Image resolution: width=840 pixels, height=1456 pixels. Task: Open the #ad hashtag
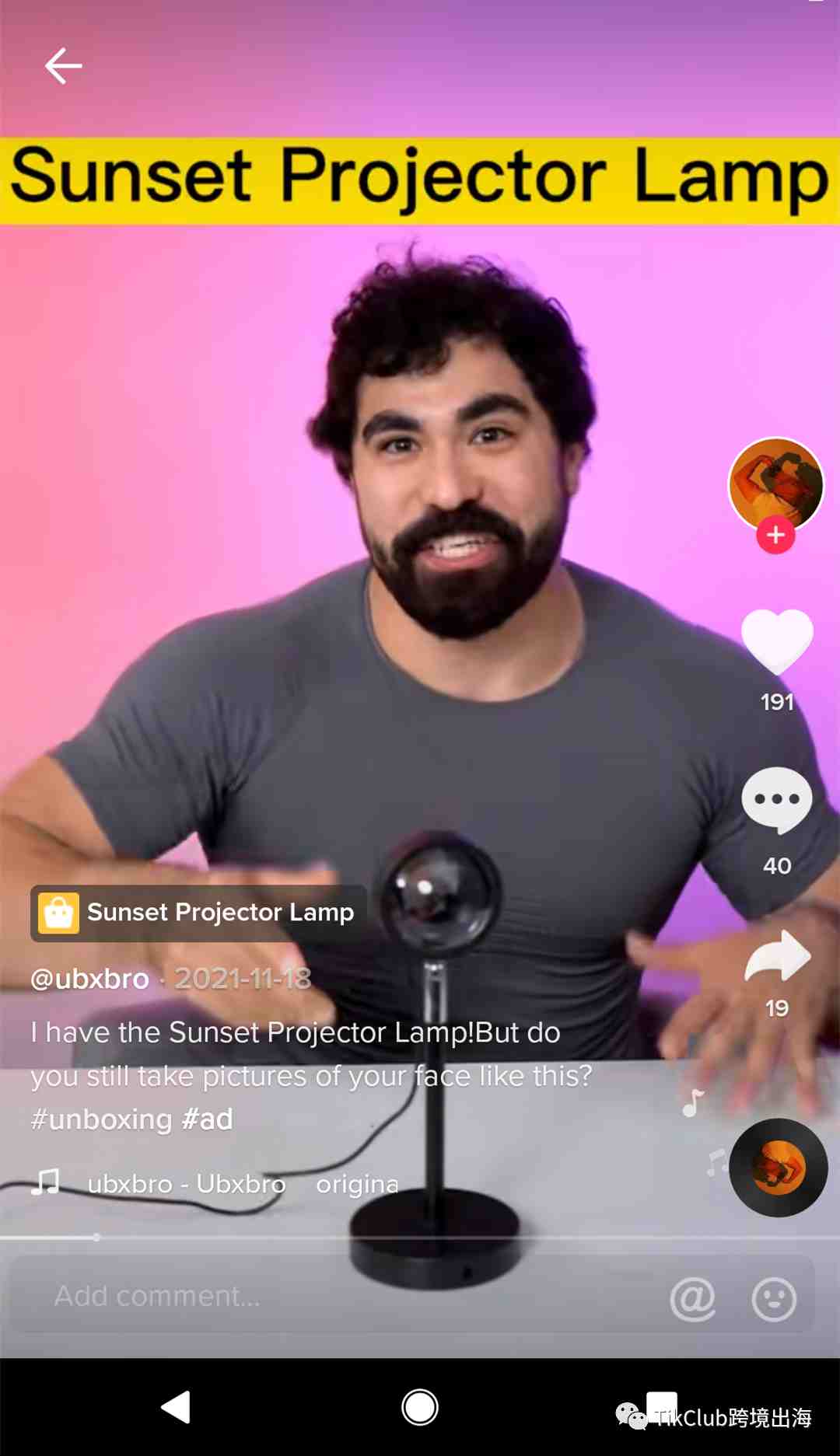208,1119
